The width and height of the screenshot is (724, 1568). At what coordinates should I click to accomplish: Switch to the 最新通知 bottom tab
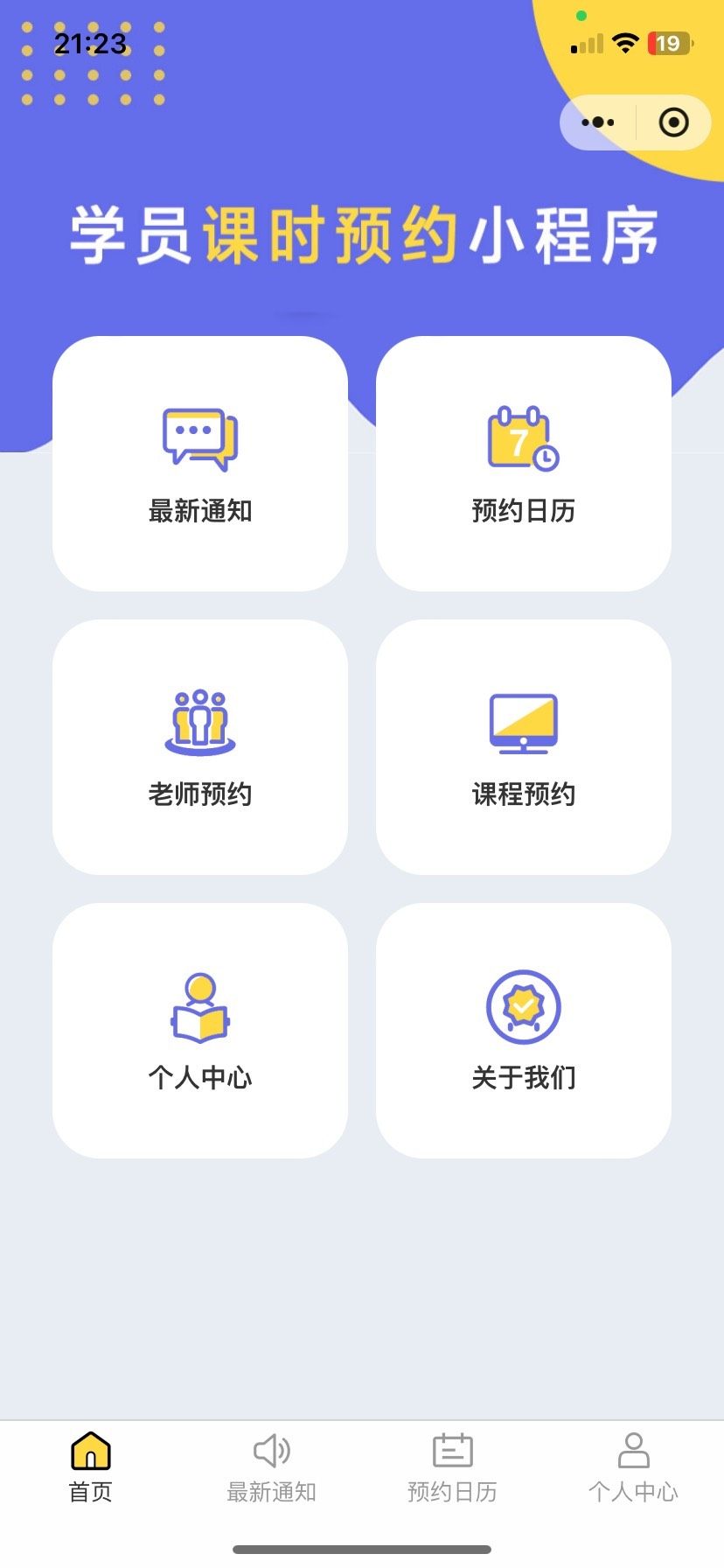[x=272, y=1467]
